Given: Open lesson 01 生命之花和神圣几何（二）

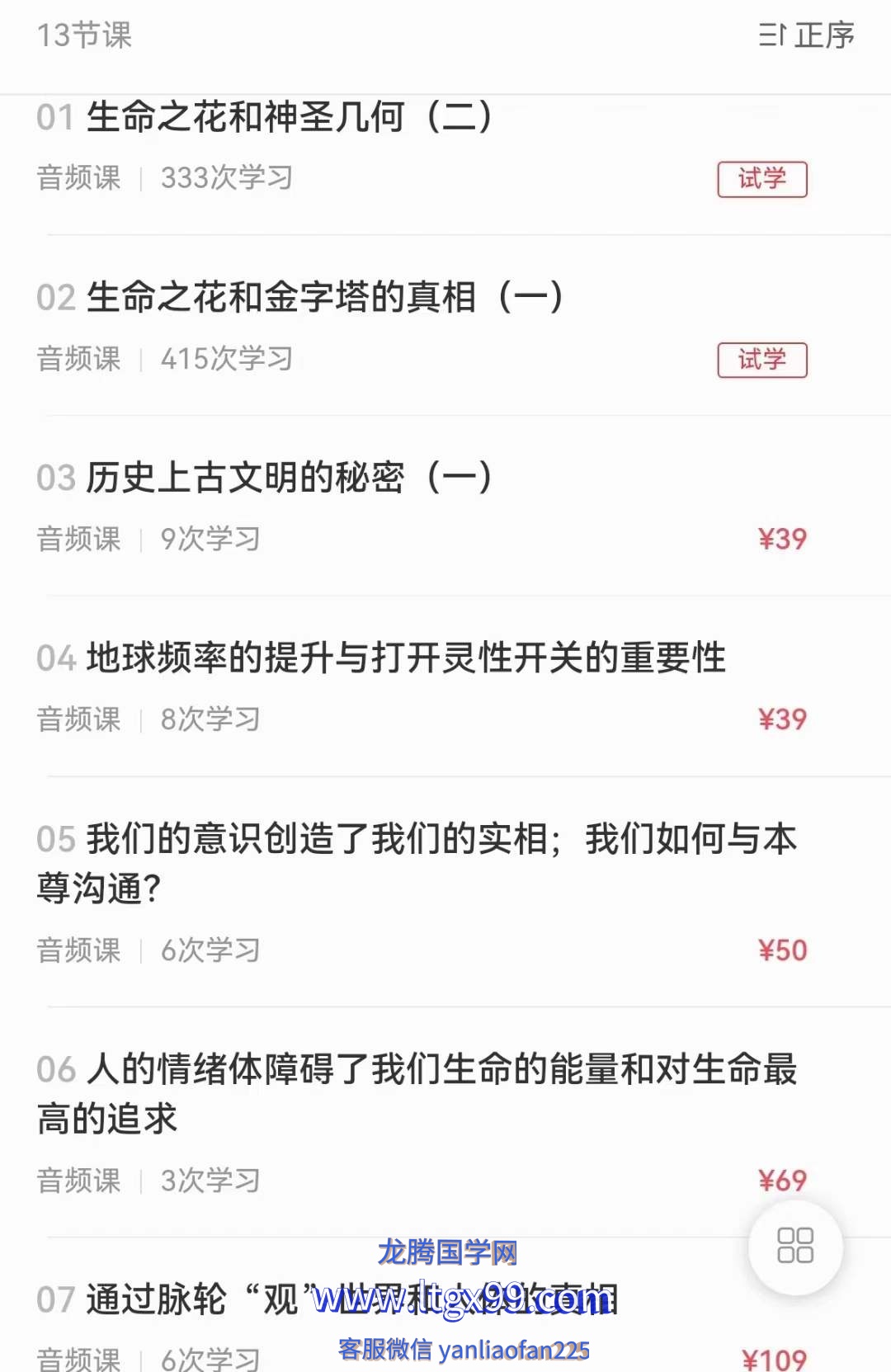Looking at the screenshot, I should (x=289, y=117).
